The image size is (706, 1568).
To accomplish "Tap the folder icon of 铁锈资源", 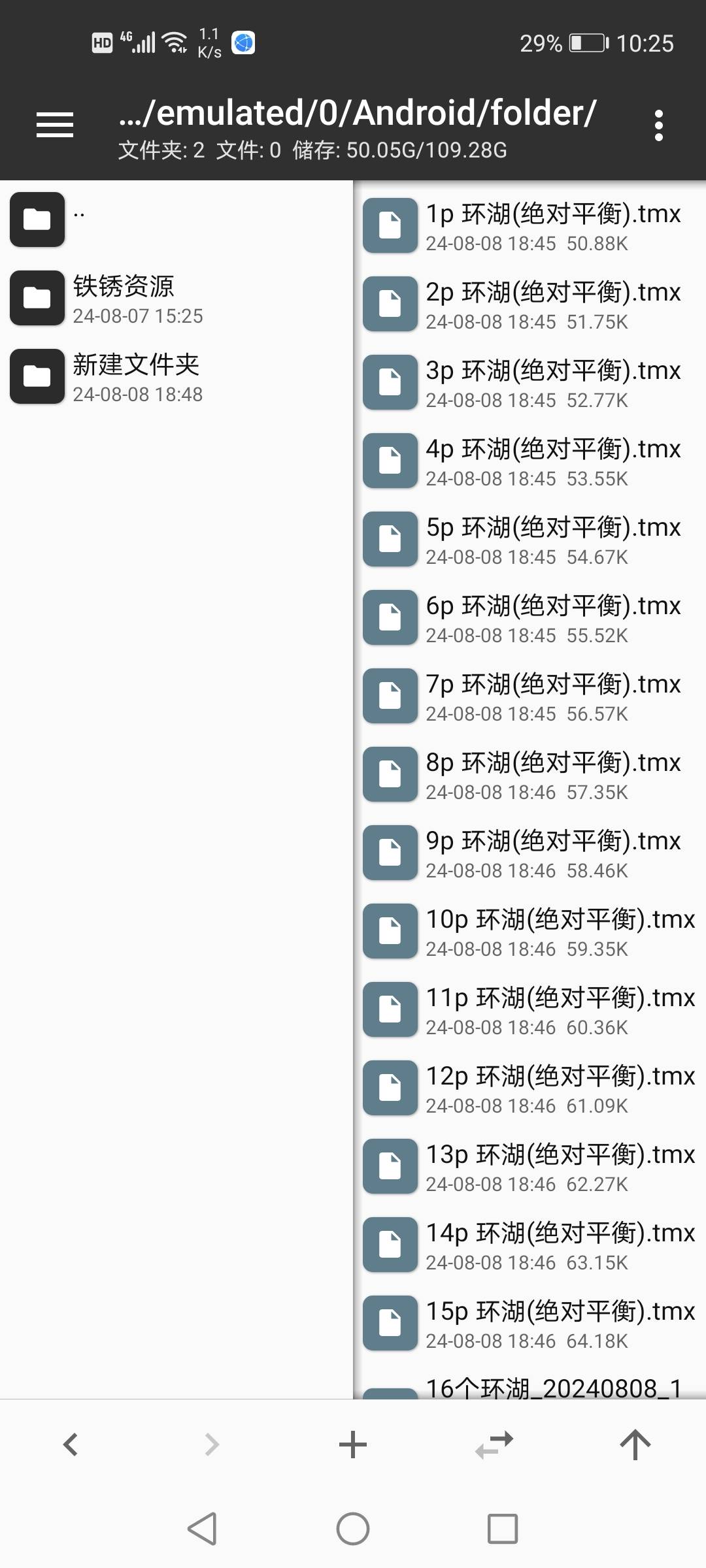I will click(37, 297).
